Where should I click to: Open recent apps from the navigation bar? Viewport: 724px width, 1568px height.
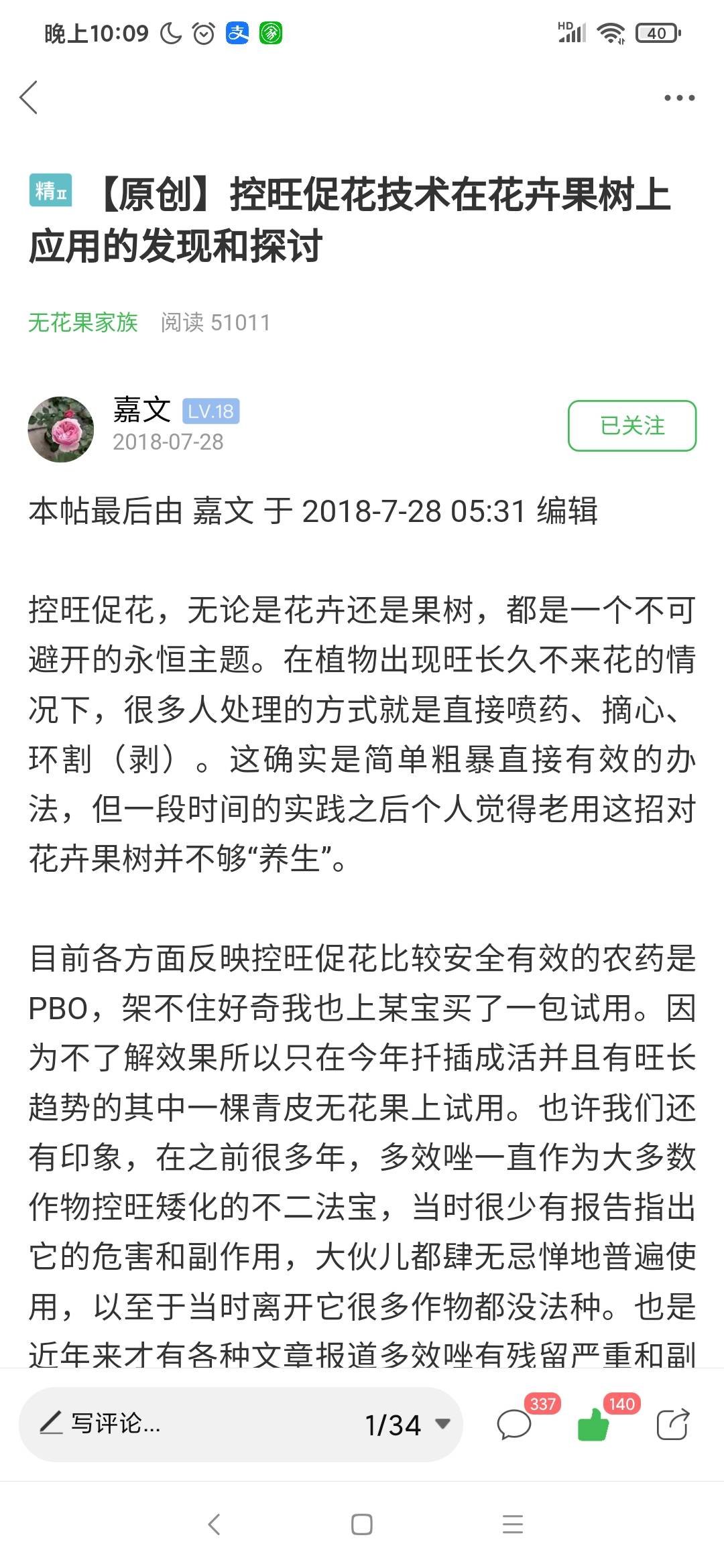(x=513, y=1524)
